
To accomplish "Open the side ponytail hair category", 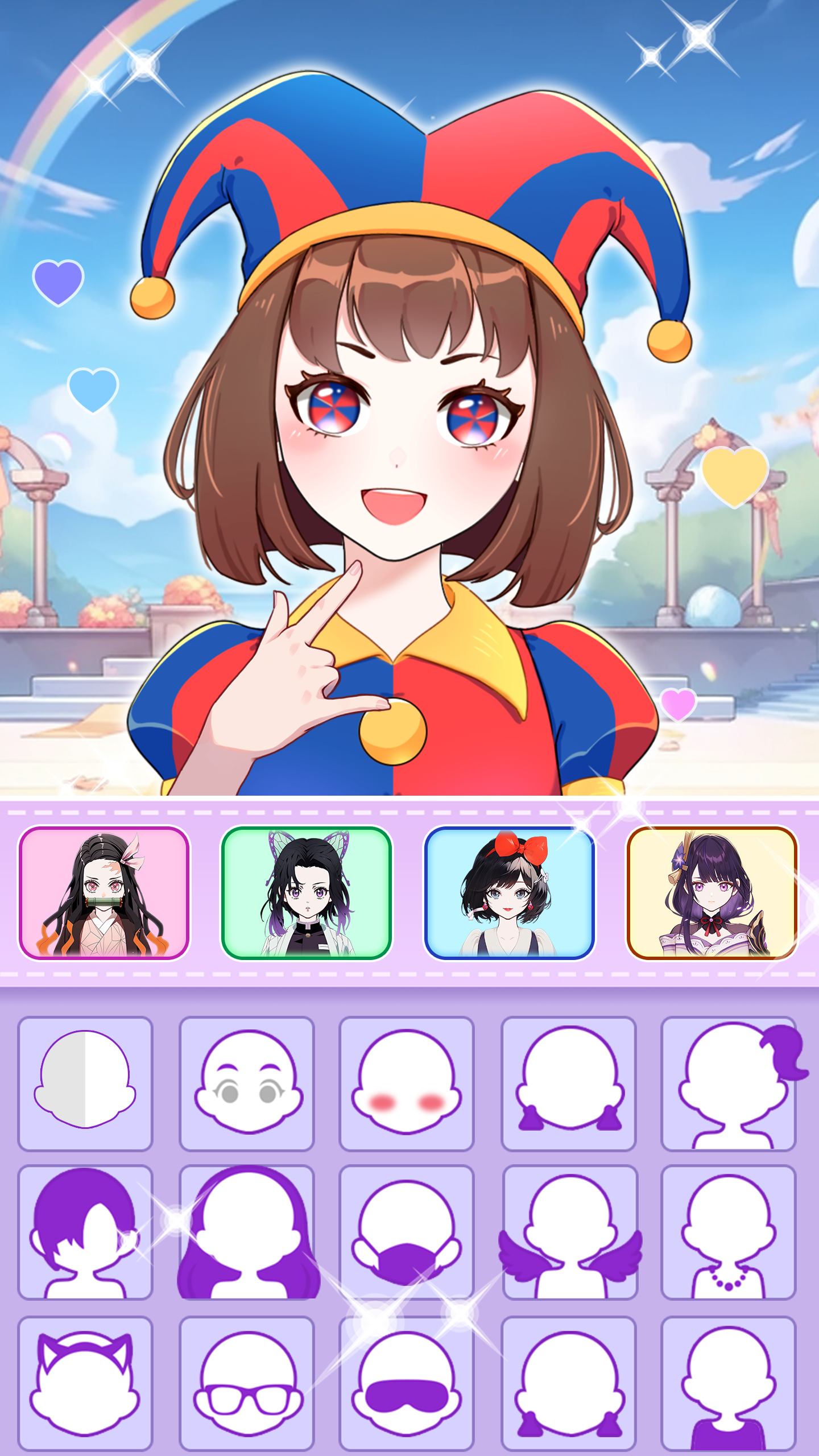I will coord(728,1084).
